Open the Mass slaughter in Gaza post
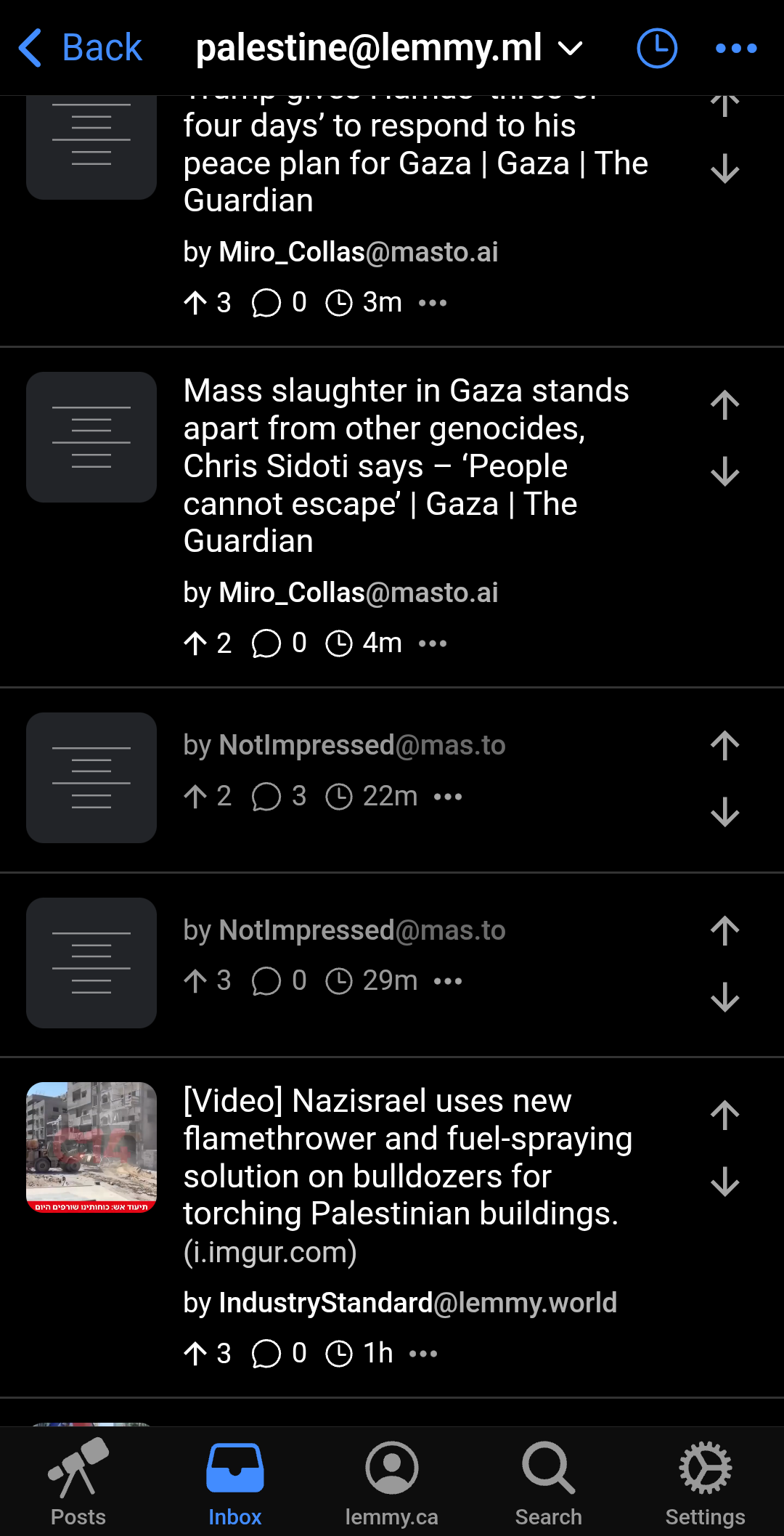The image size is (784, 1536). 407,465
